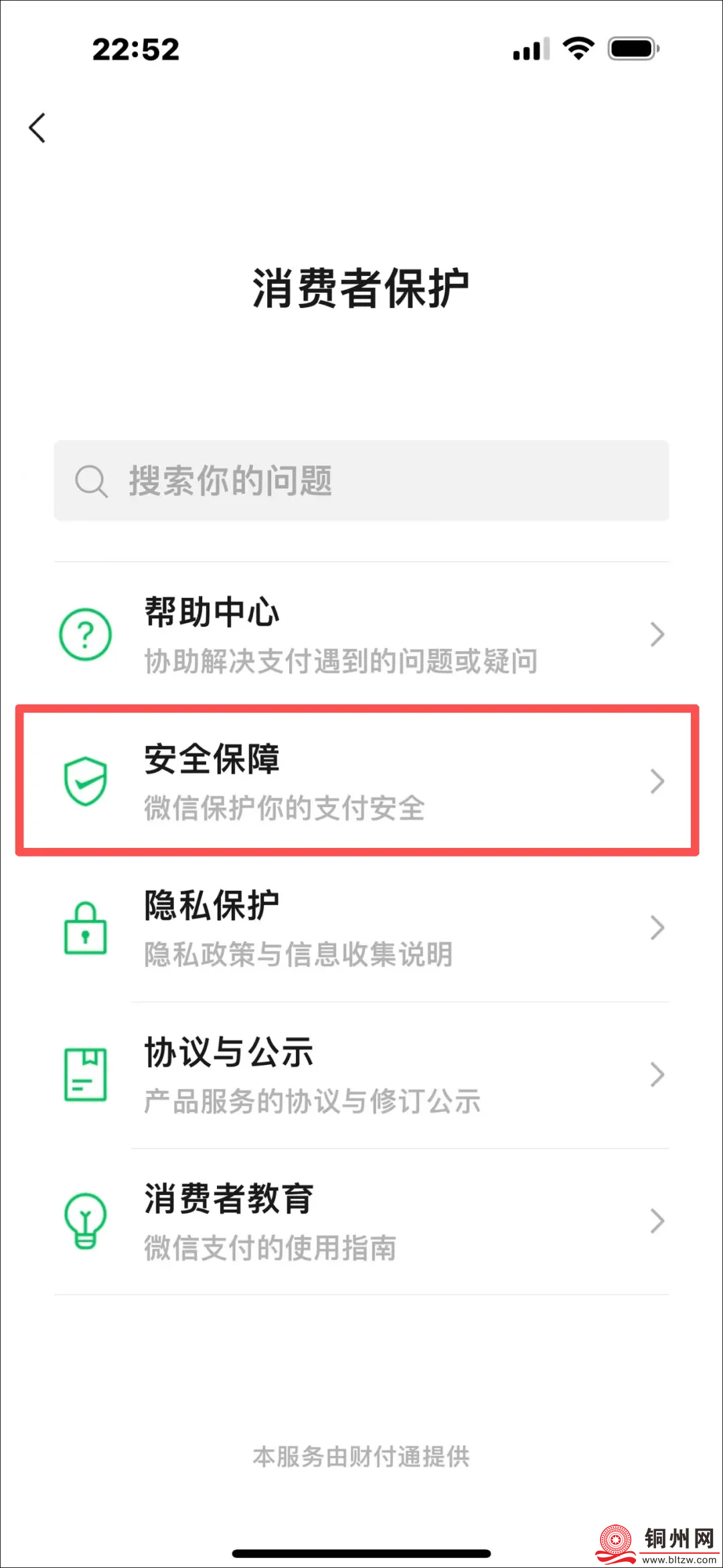Go back using the top-left arrow
This screenshot has height=1568, width=723.
[x=37, y=127]
